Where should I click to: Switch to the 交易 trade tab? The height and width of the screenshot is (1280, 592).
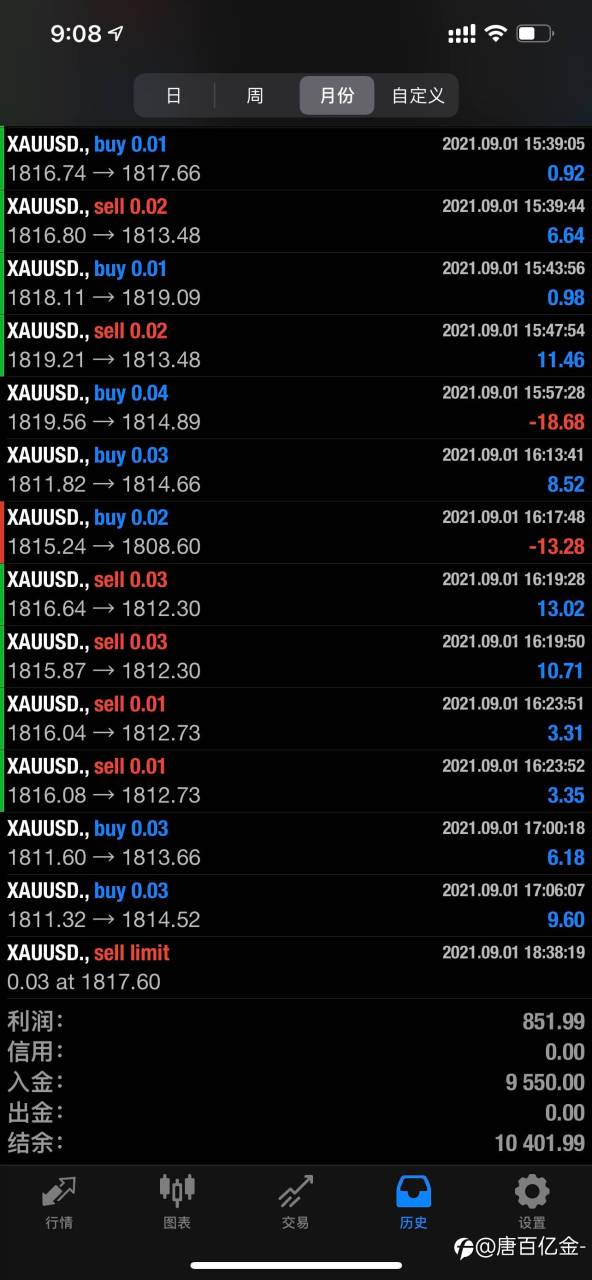[295, 1202]
